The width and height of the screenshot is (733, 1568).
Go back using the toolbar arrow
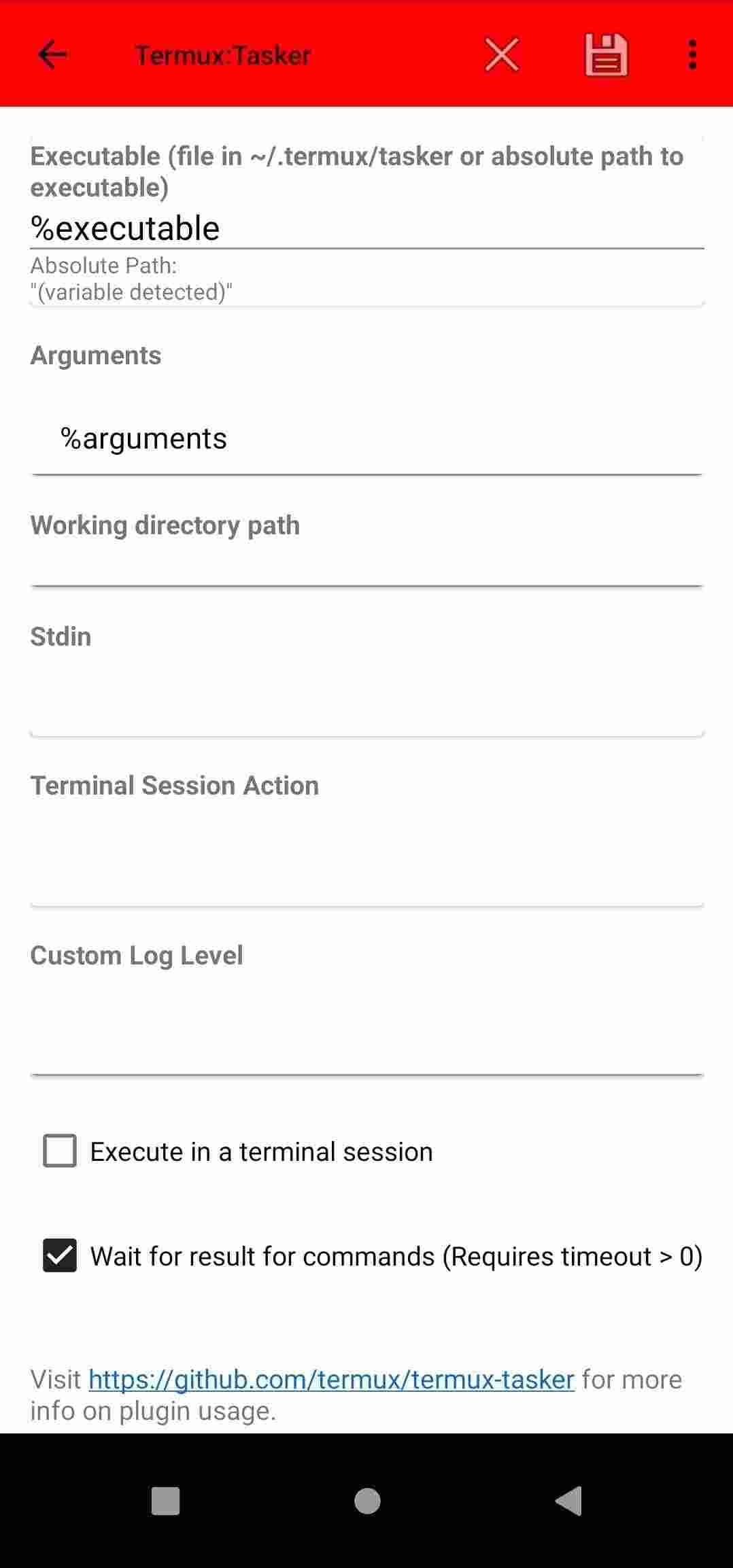click(52, 54)
